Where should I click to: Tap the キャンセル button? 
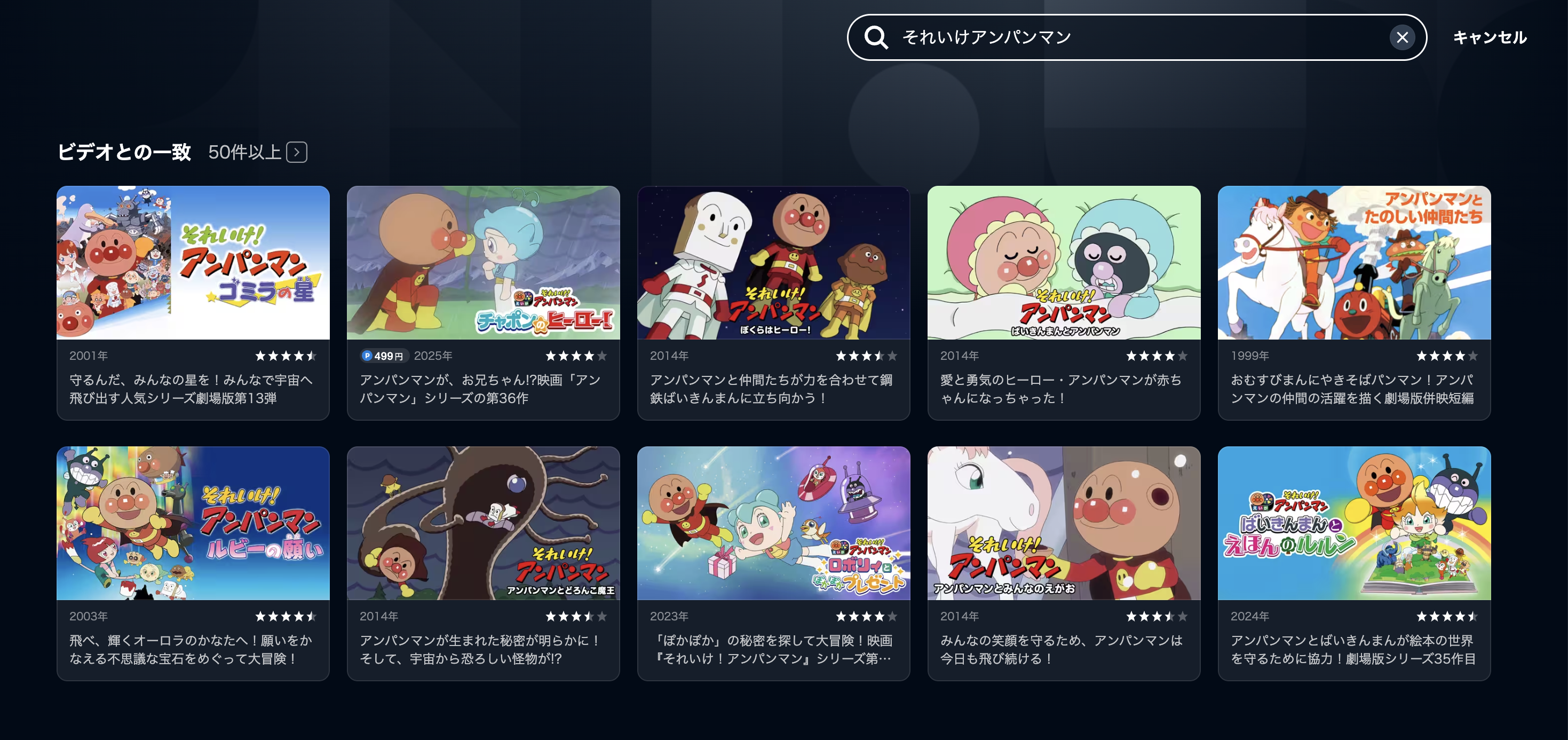click(1490, 38)
